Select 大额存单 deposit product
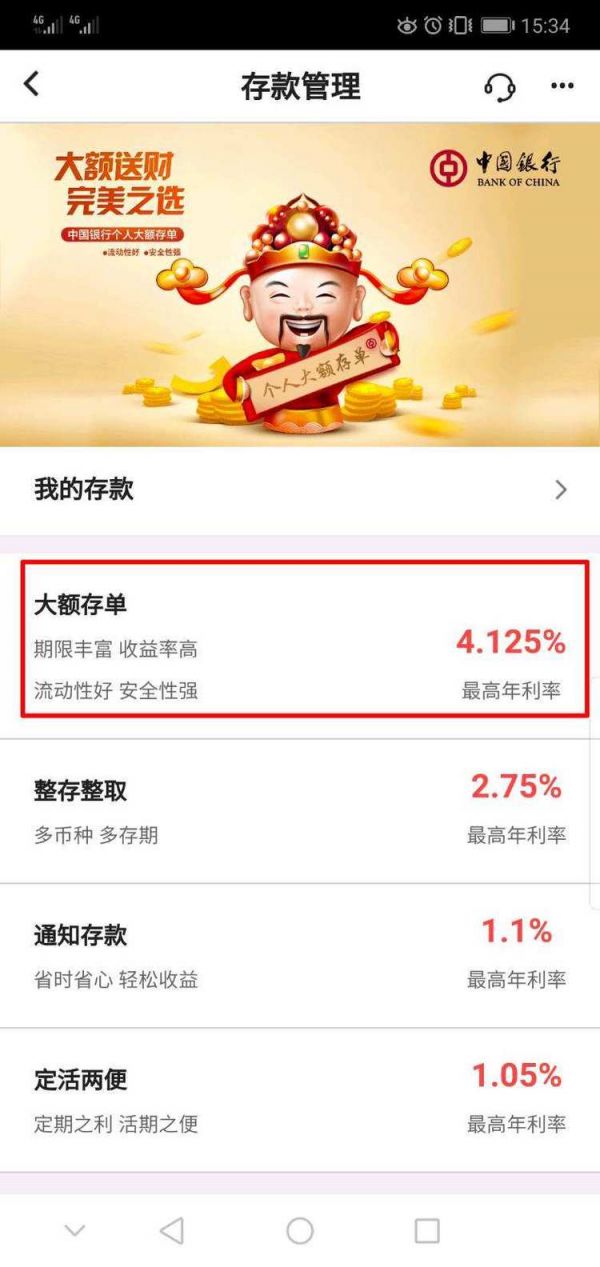The image size is (600, 1267). point(300,647)
